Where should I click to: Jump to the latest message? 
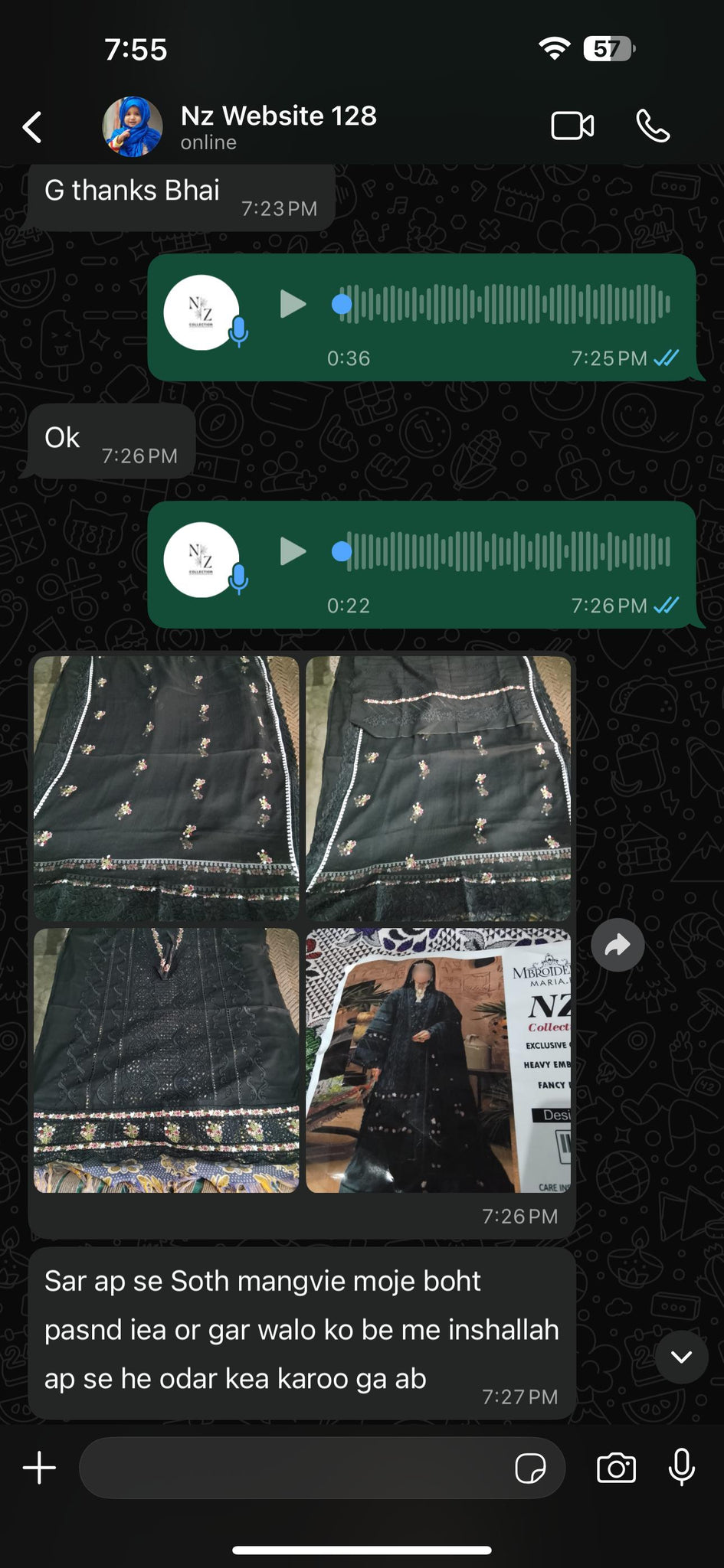681,1357
